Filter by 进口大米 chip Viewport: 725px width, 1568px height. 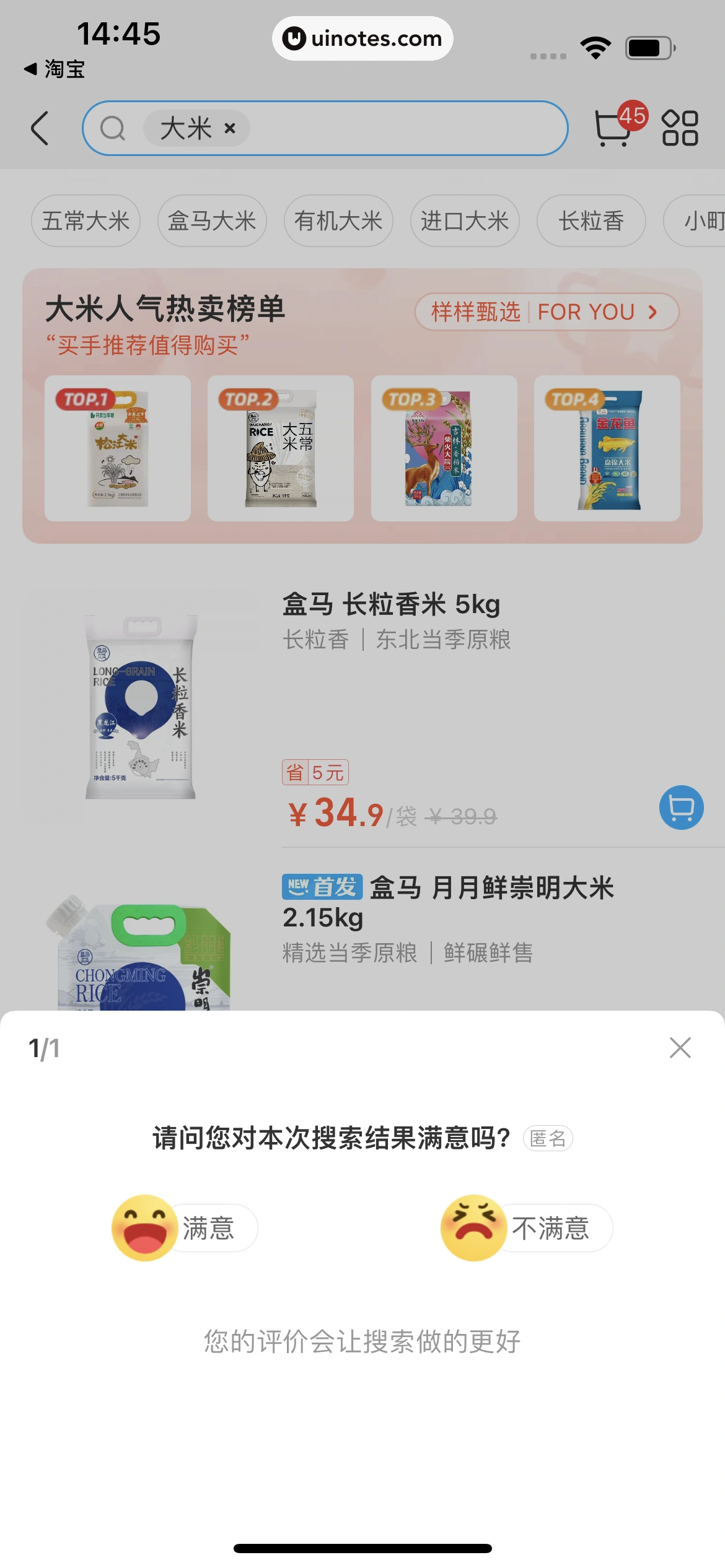[465, 221]
